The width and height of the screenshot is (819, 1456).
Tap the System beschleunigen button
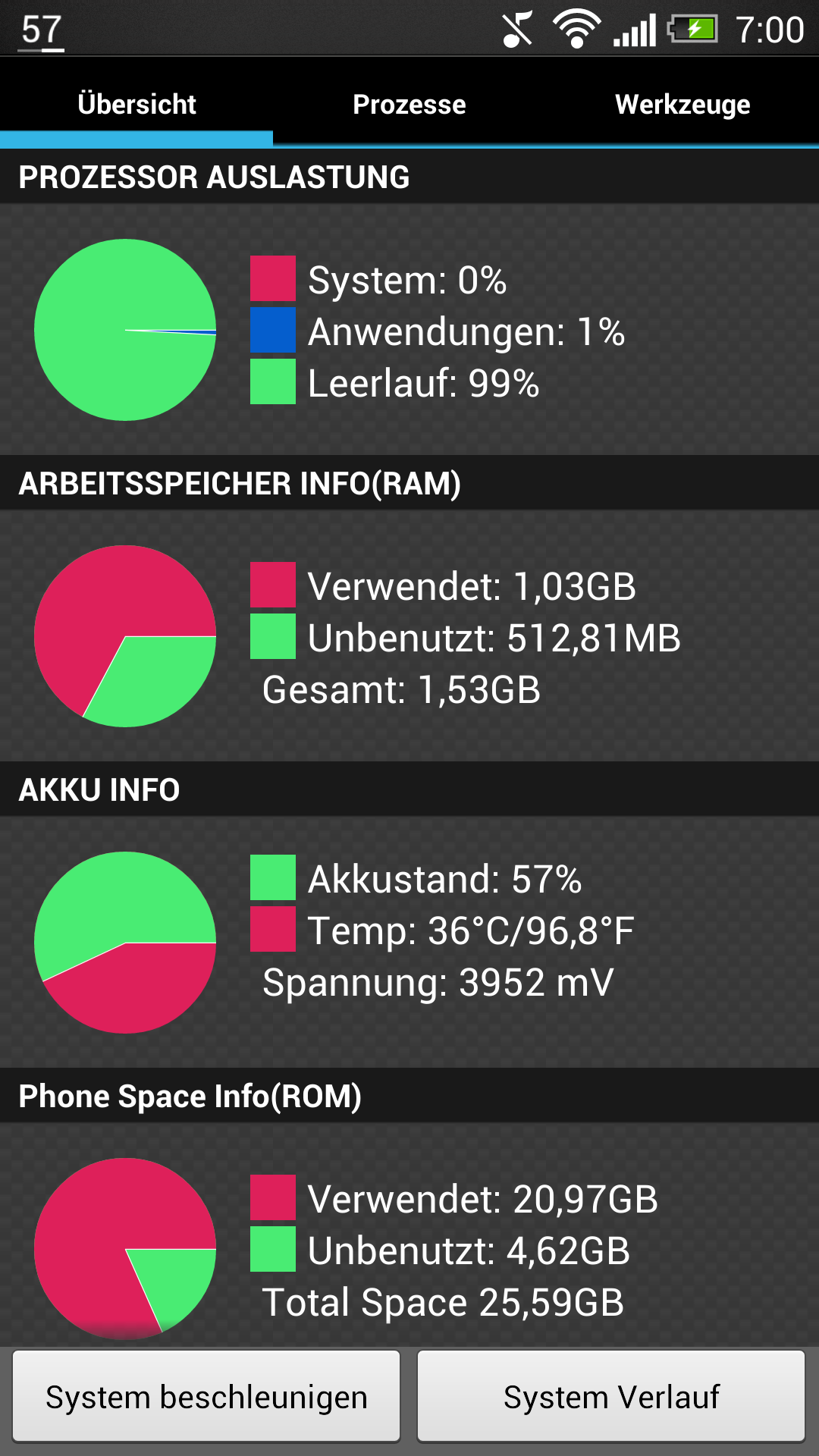click(206, 1396)
